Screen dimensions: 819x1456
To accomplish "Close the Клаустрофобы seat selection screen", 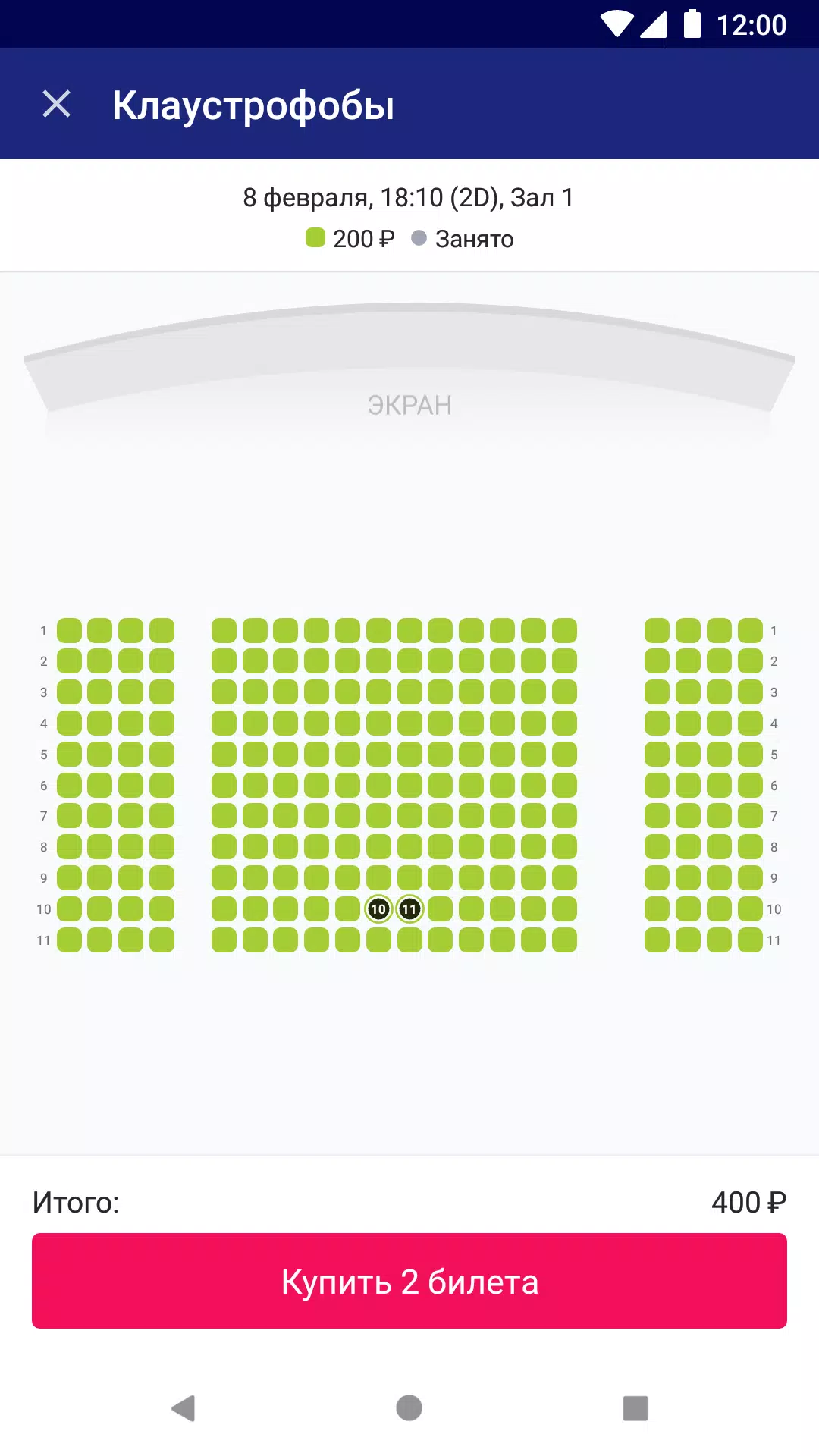I will click(x=57, y=104).
